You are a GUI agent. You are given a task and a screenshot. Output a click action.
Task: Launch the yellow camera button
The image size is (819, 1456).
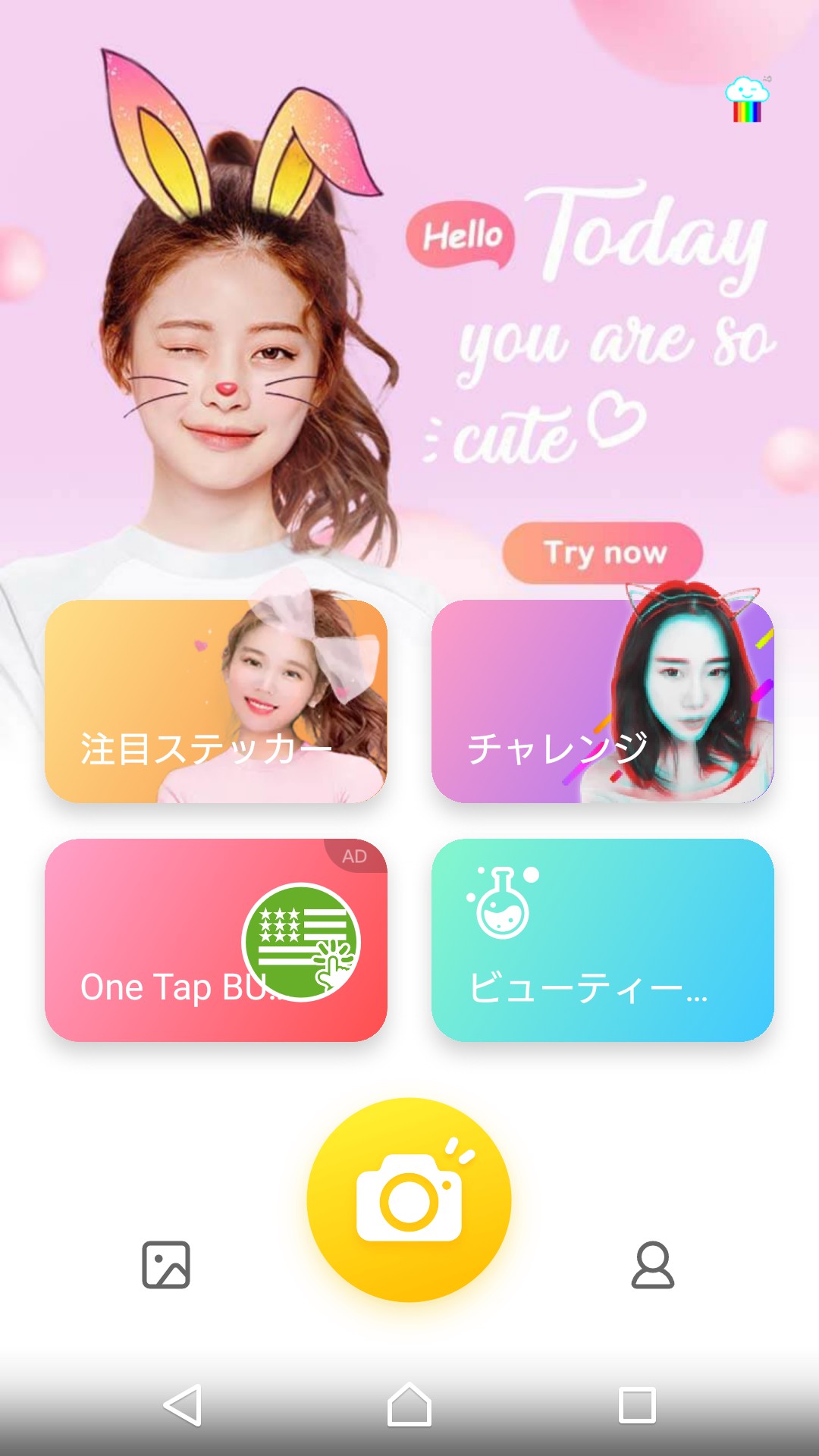409,1200
